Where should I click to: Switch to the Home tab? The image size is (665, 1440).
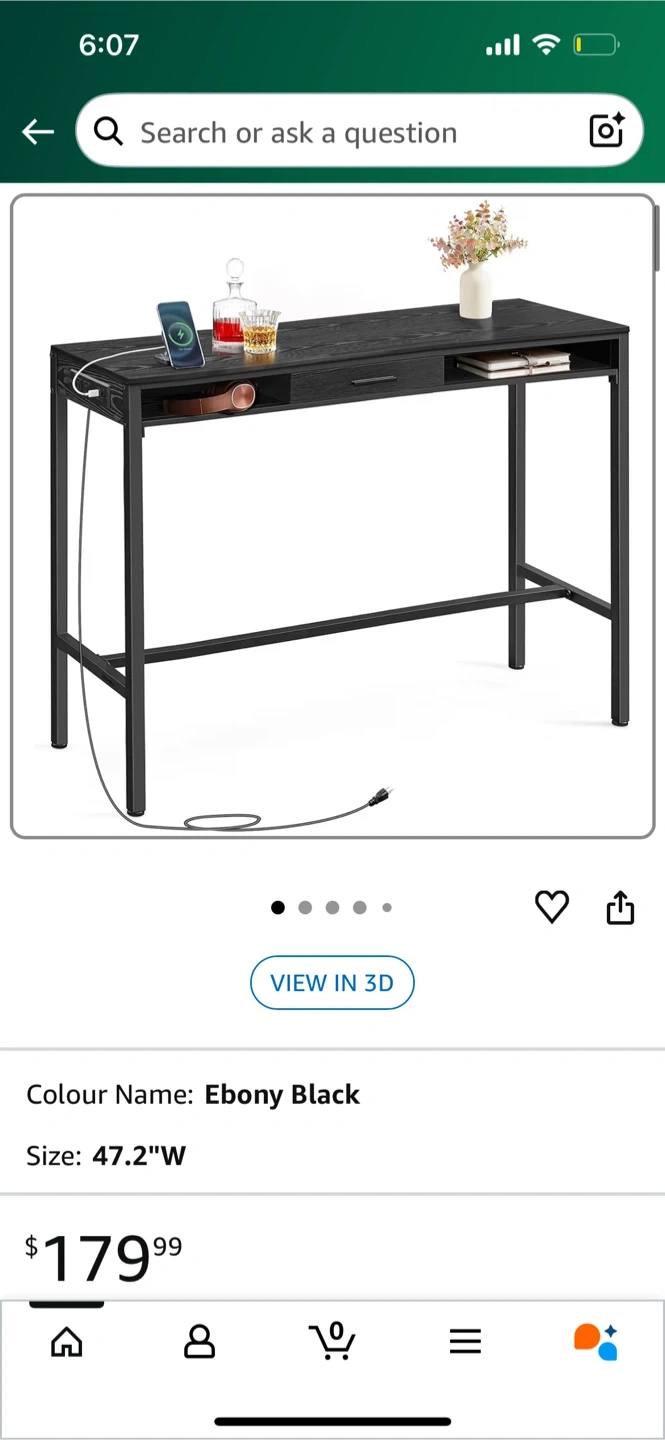(67, 1342)
